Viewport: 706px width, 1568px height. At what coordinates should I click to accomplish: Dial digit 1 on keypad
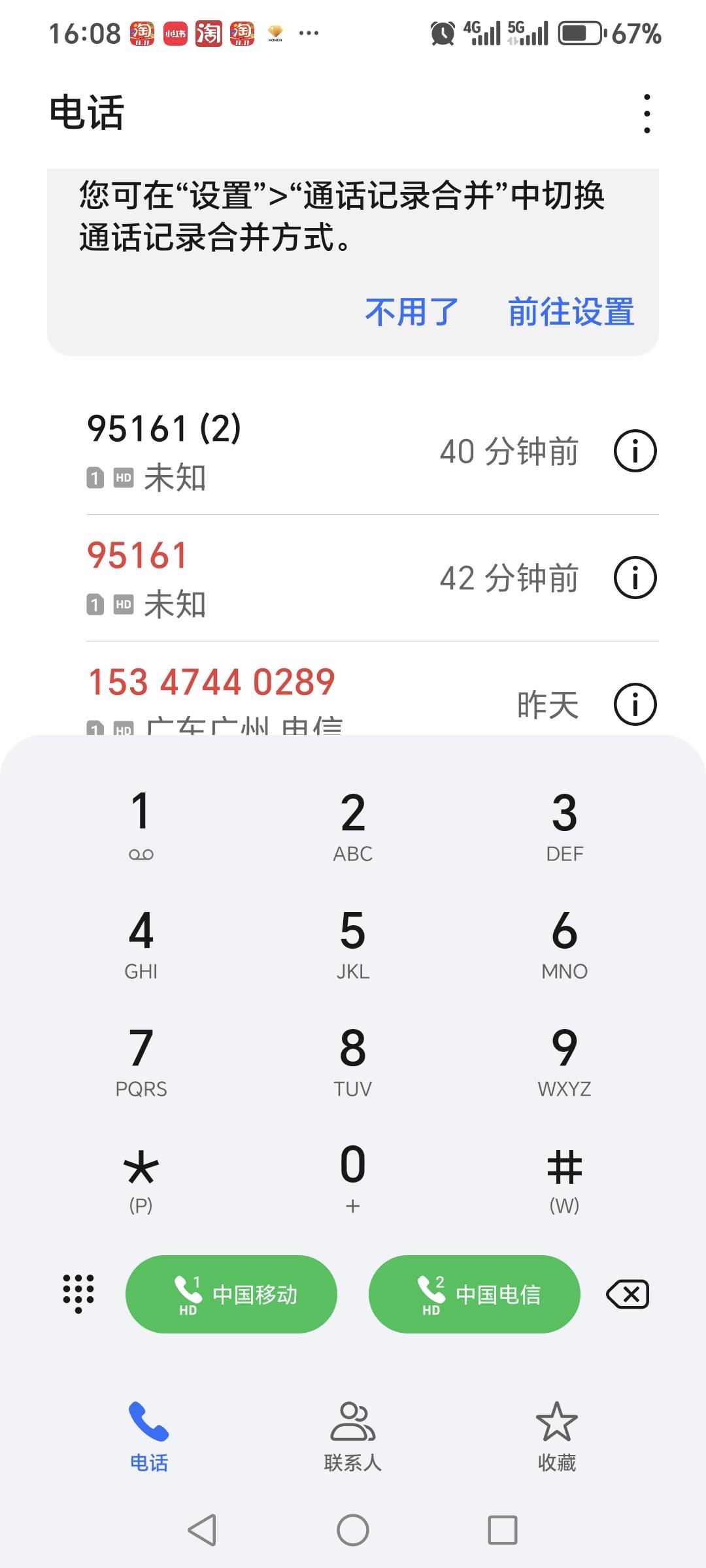click(x=141, y=824)
